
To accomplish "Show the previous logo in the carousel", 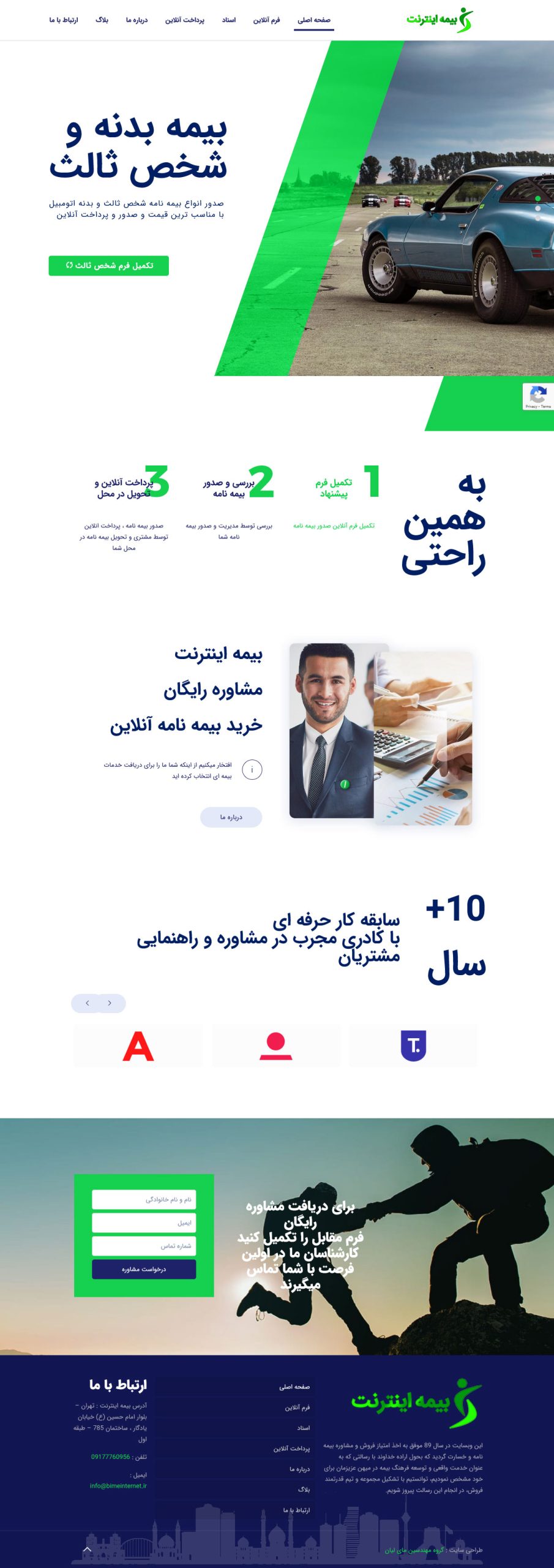I will click(88, 1003).
